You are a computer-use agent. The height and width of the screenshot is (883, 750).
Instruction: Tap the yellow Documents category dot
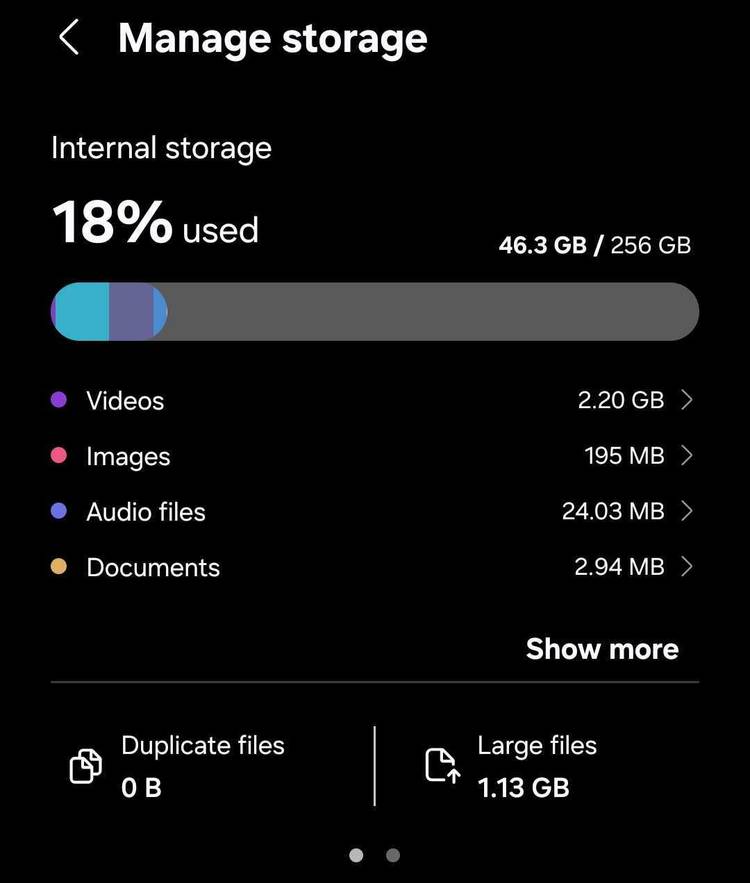coord(58,567)
